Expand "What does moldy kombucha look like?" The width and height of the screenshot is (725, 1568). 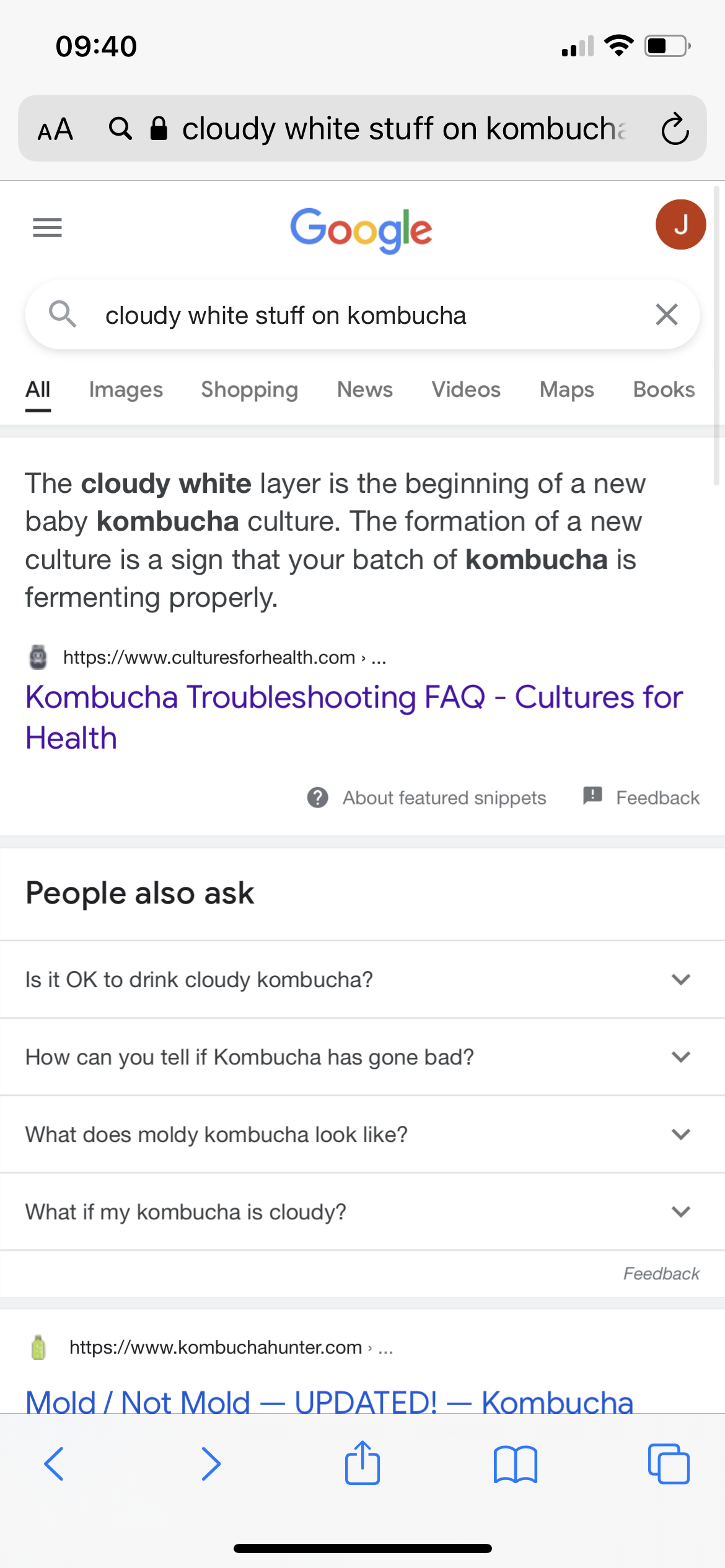coord(362,1134)
